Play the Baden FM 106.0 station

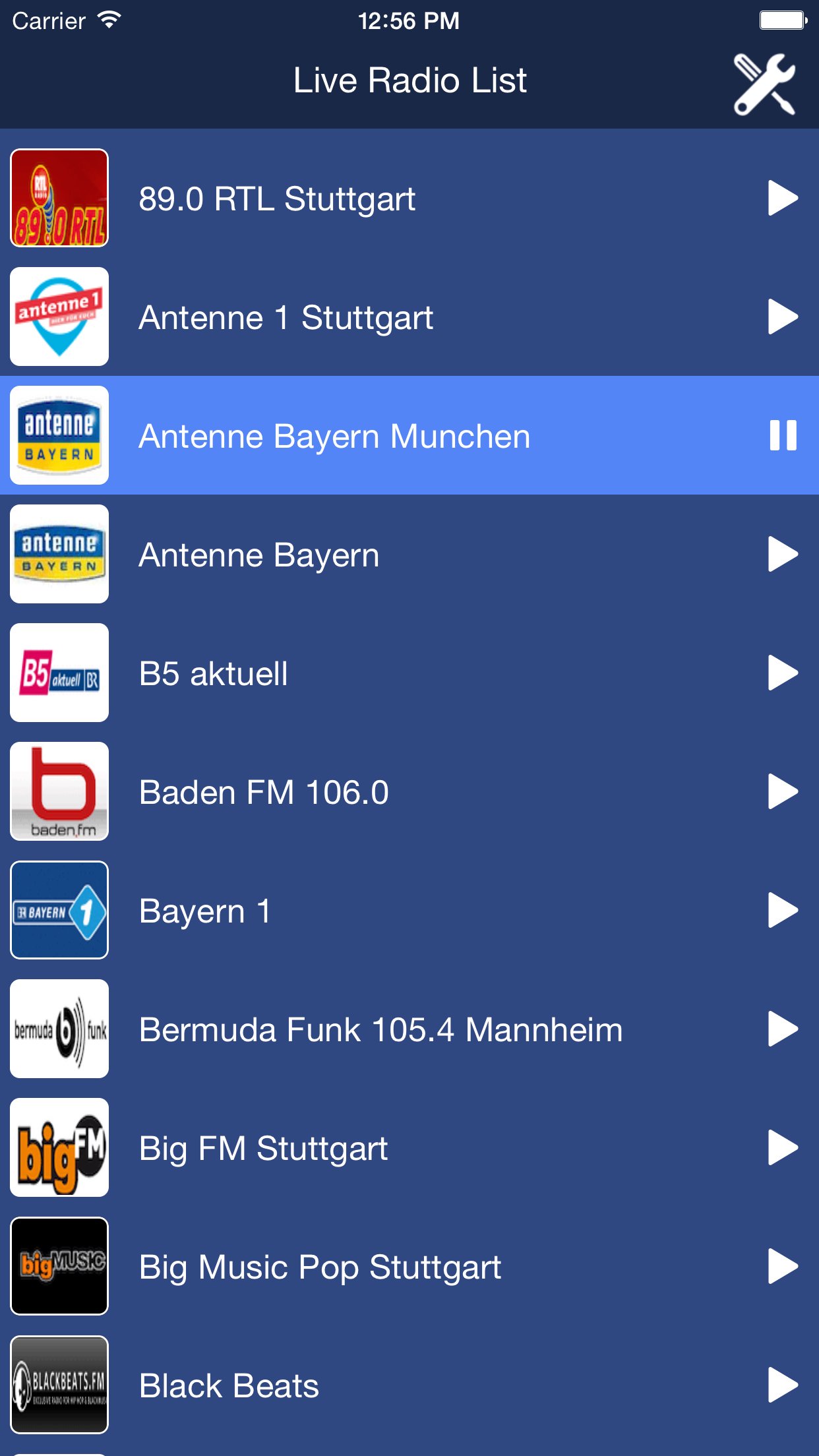783,791
